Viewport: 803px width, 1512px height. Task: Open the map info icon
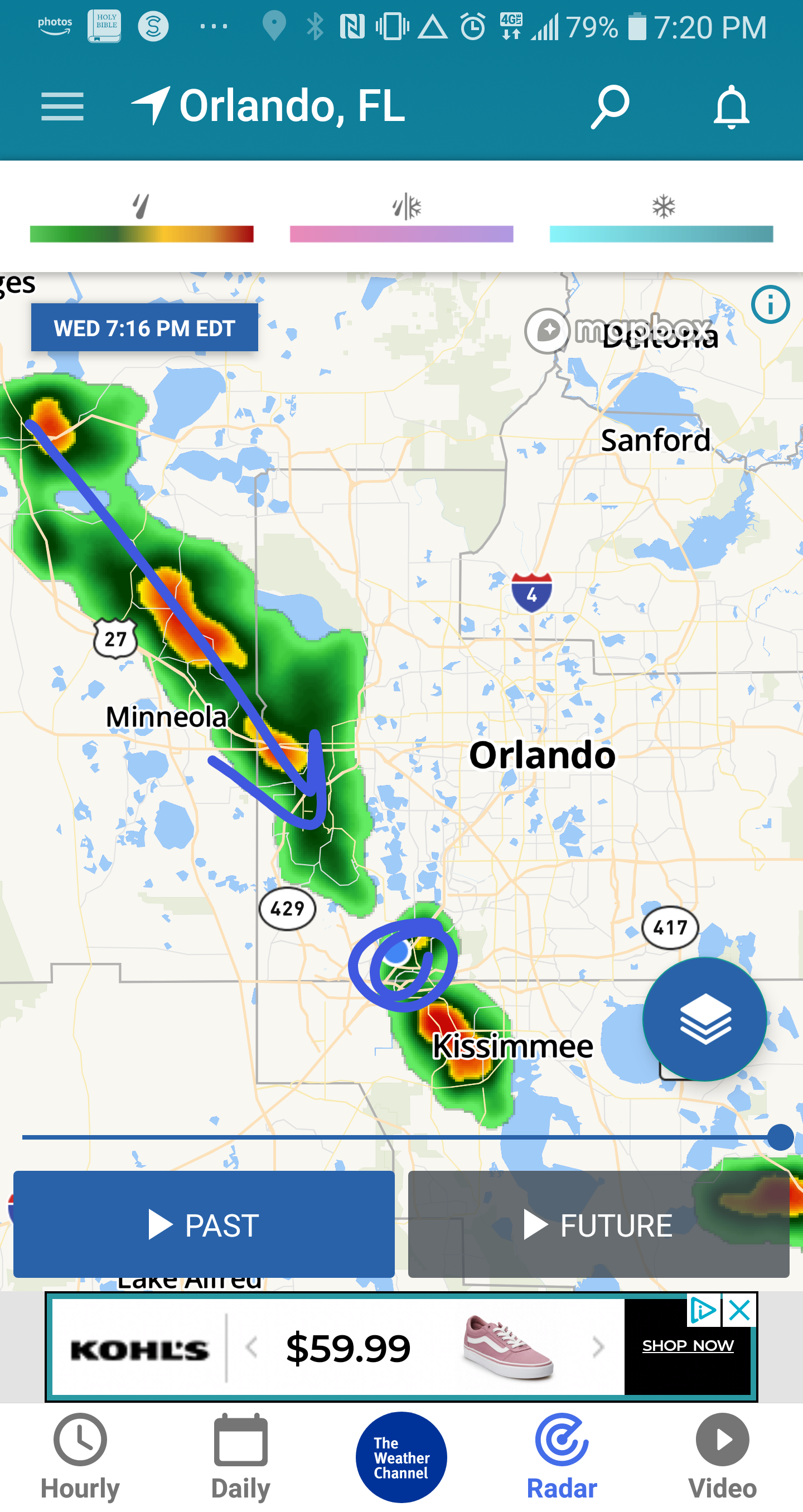click(770, 304)
